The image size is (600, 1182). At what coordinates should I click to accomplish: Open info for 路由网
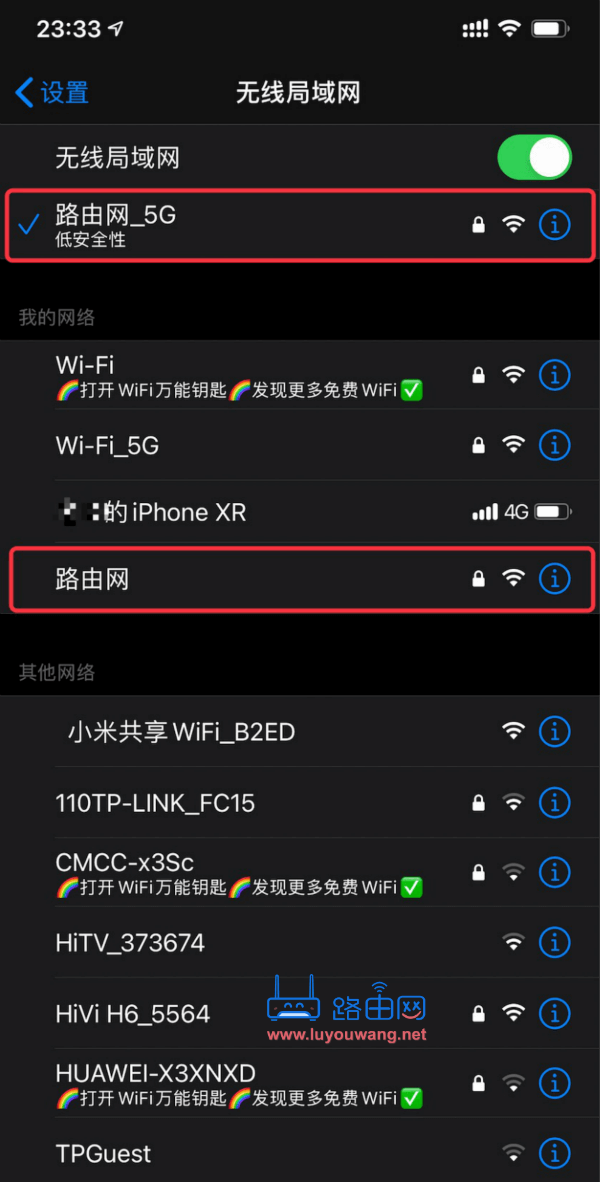click(x=554, y=578)
